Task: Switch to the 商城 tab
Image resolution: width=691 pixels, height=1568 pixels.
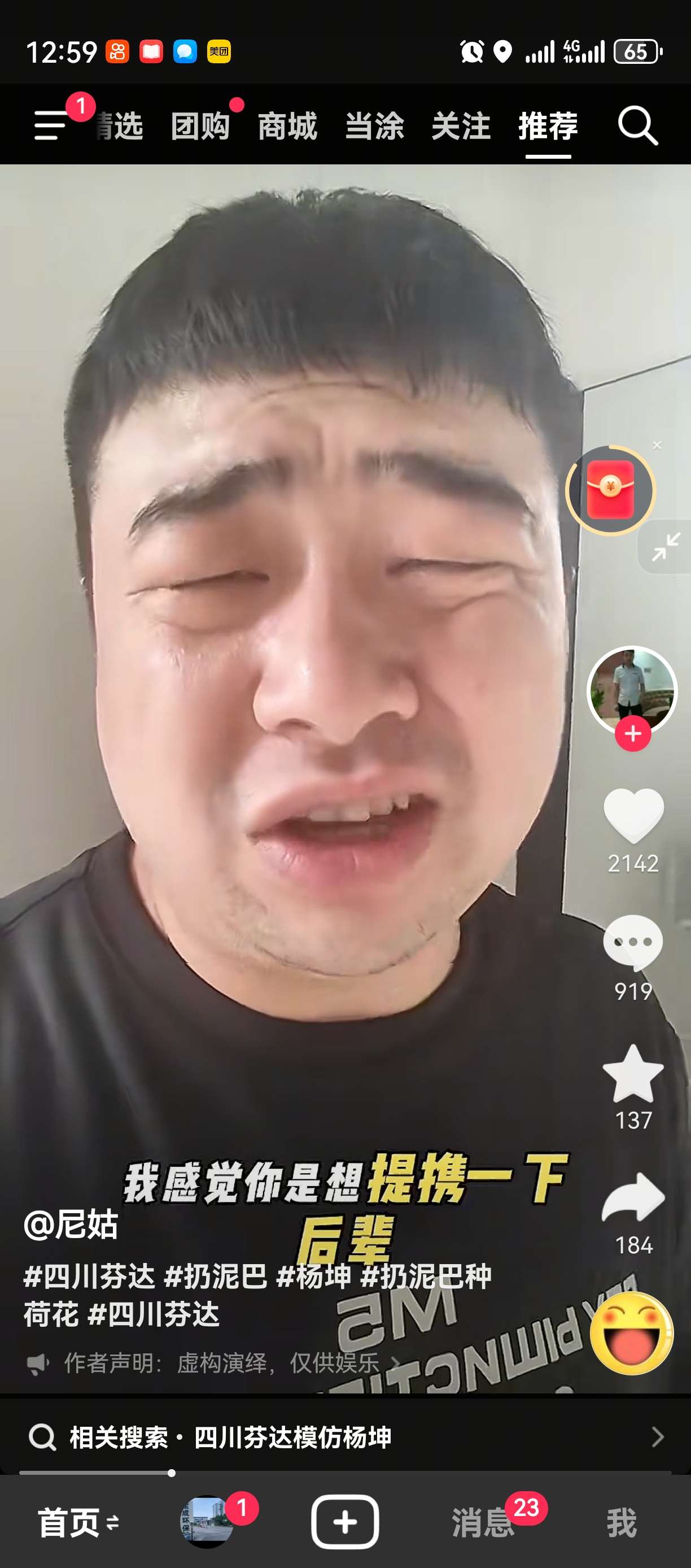Action: 287,127
